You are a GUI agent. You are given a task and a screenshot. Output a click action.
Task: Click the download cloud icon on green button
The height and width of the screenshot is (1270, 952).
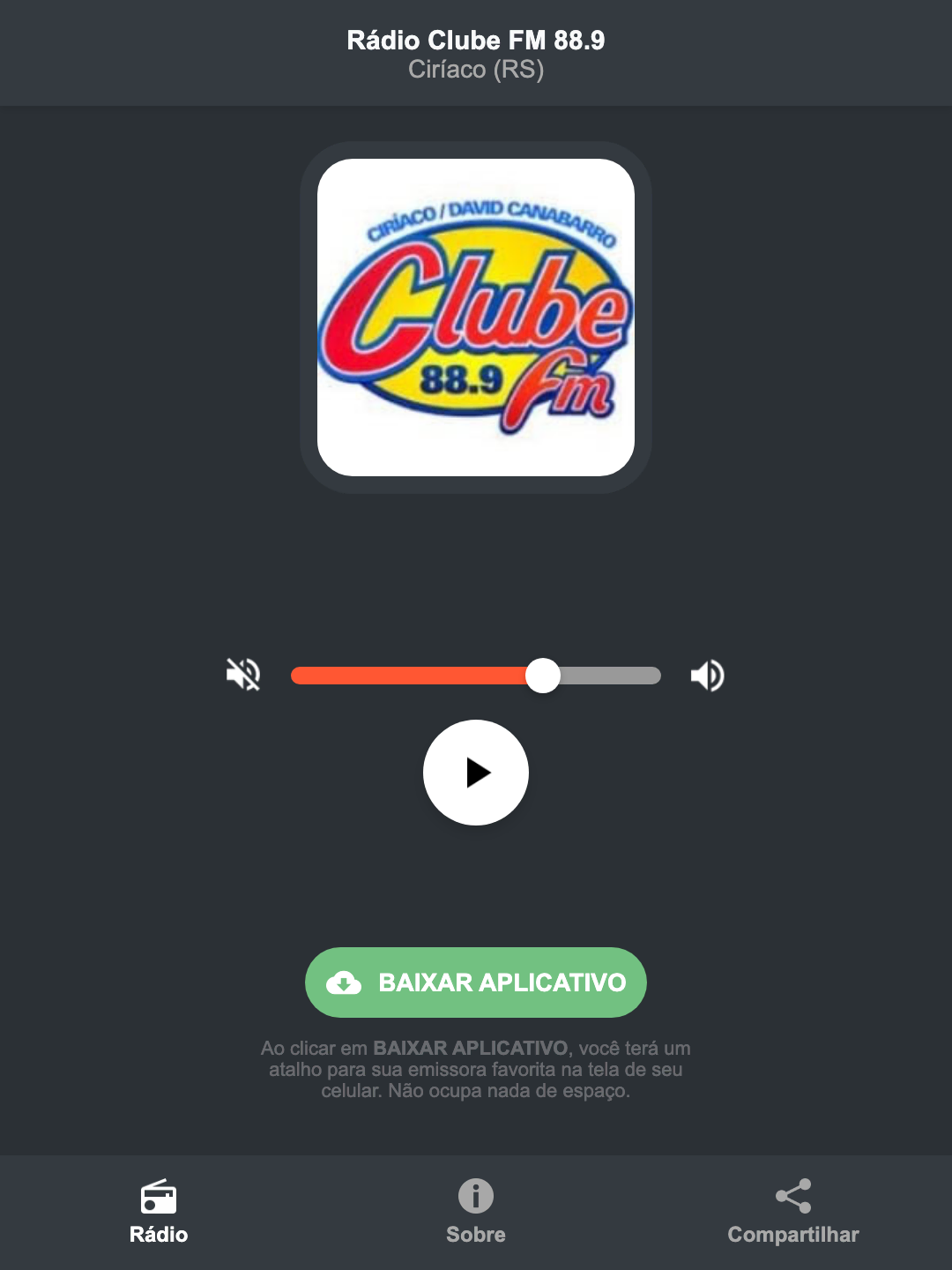pyautogui.click(x=346, y=982)
